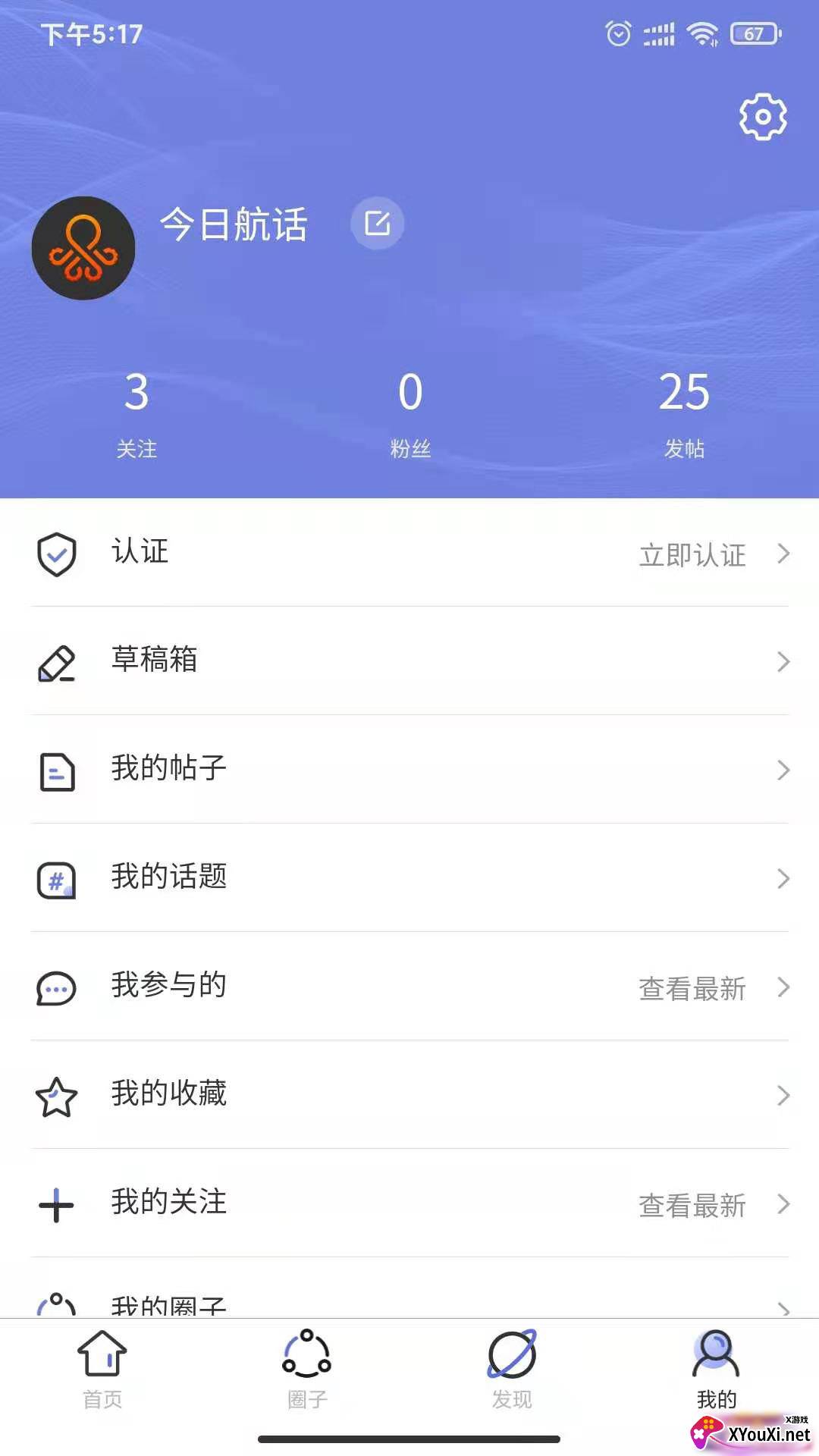
Task: Switch to the 圈子 circles tab
Action: point(307,1369)
